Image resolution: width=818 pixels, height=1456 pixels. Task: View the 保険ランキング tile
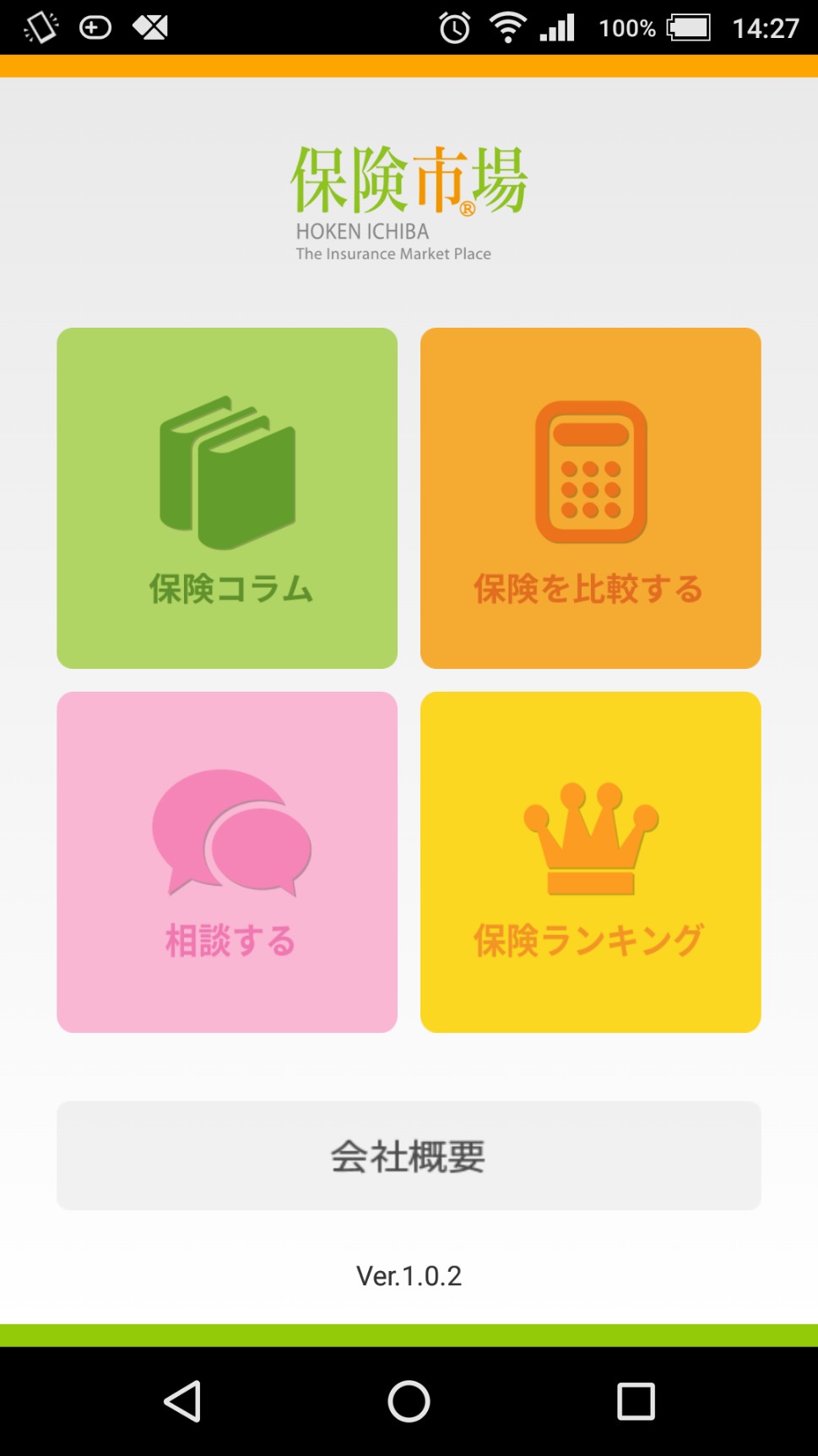tap(591, 862)
